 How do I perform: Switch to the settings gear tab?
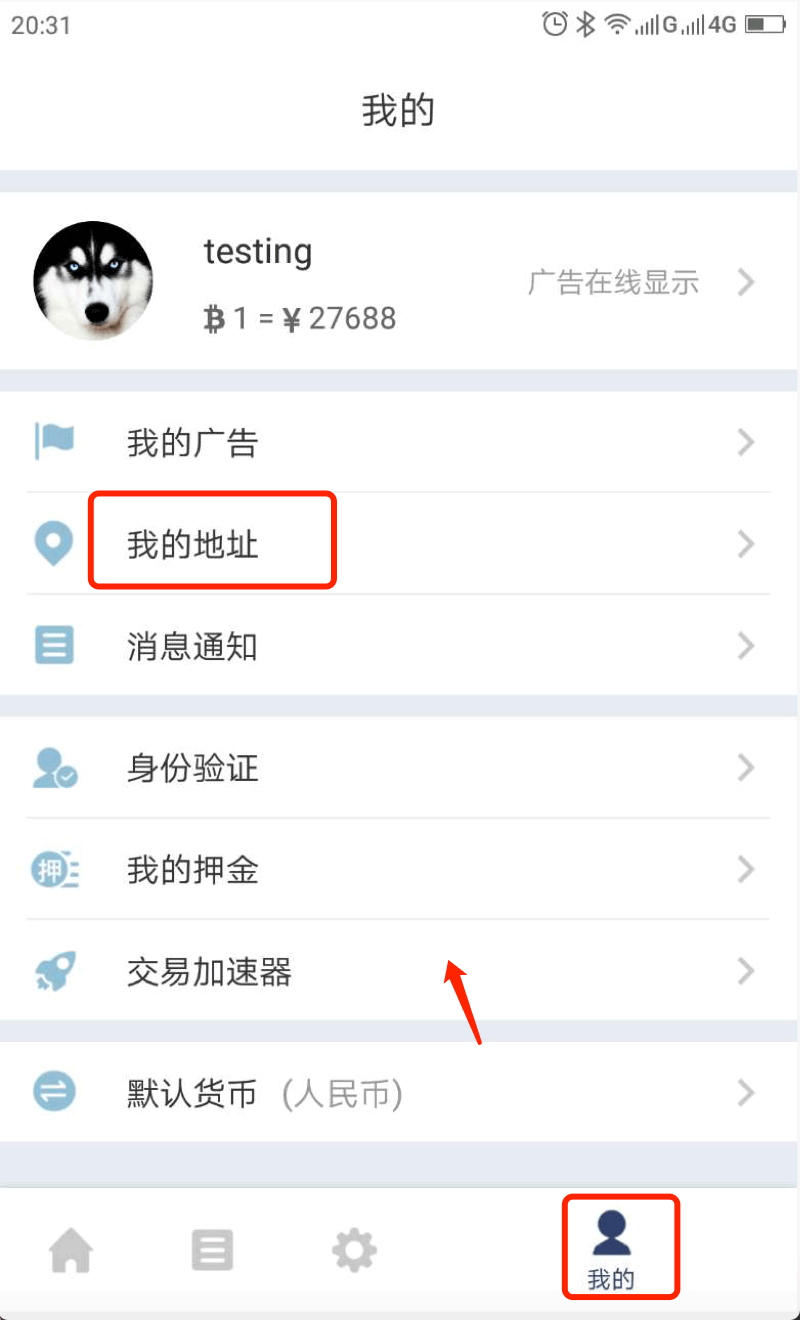[354, 1250]
